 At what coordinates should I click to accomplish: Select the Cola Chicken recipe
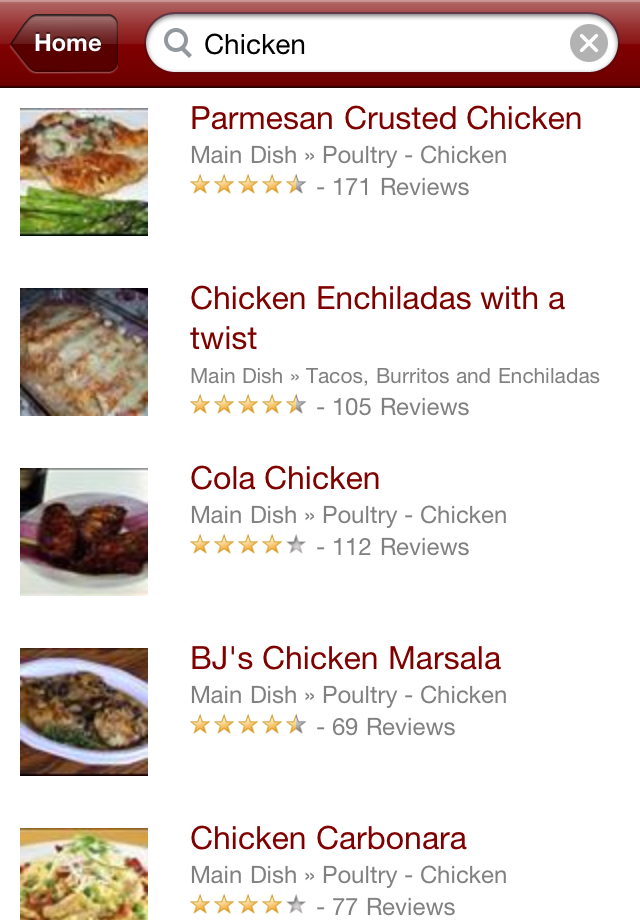[x=285, y=479]
